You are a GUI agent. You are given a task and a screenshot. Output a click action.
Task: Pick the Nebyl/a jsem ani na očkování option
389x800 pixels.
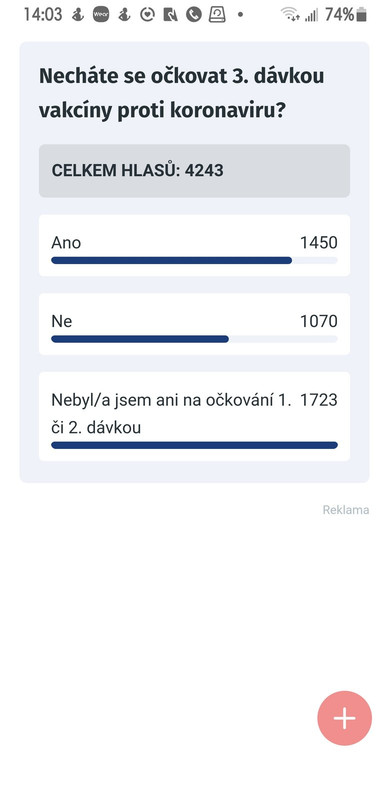pyautogui.click(x=194, y=416)
